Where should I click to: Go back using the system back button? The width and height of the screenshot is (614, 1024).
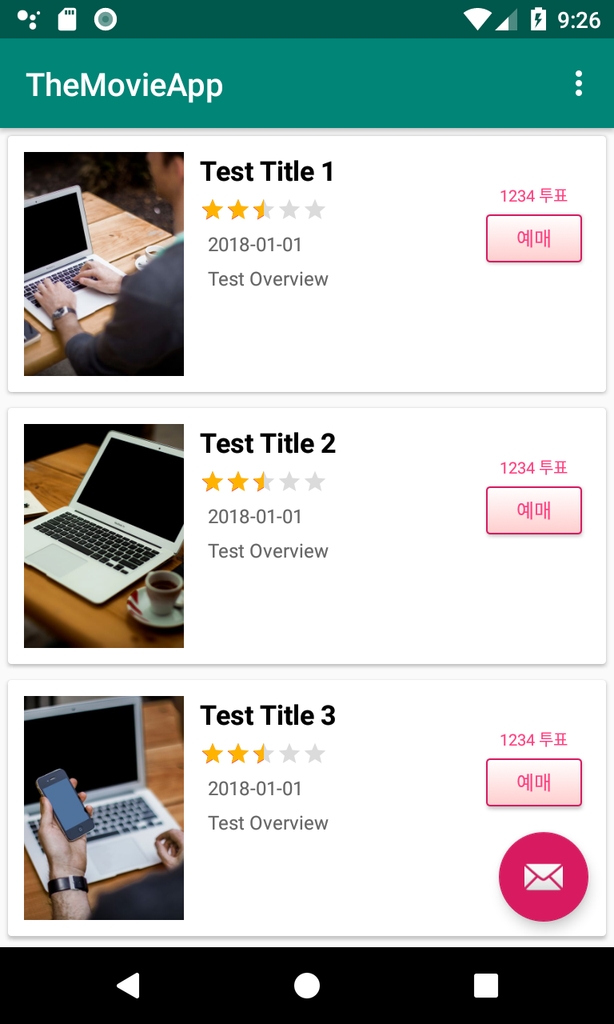pos(128,986)
